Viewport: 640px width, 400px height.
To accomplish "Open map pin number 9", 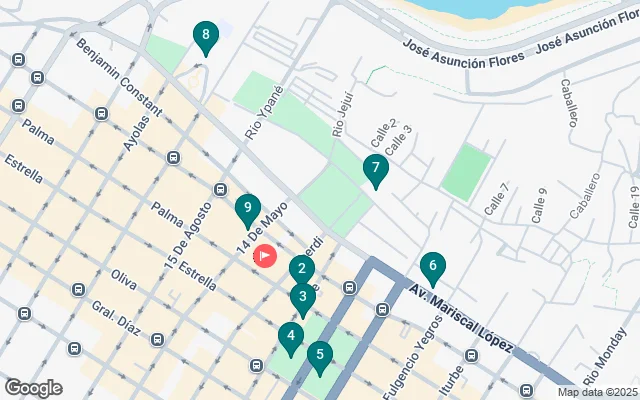I will [x=248, y=210].
